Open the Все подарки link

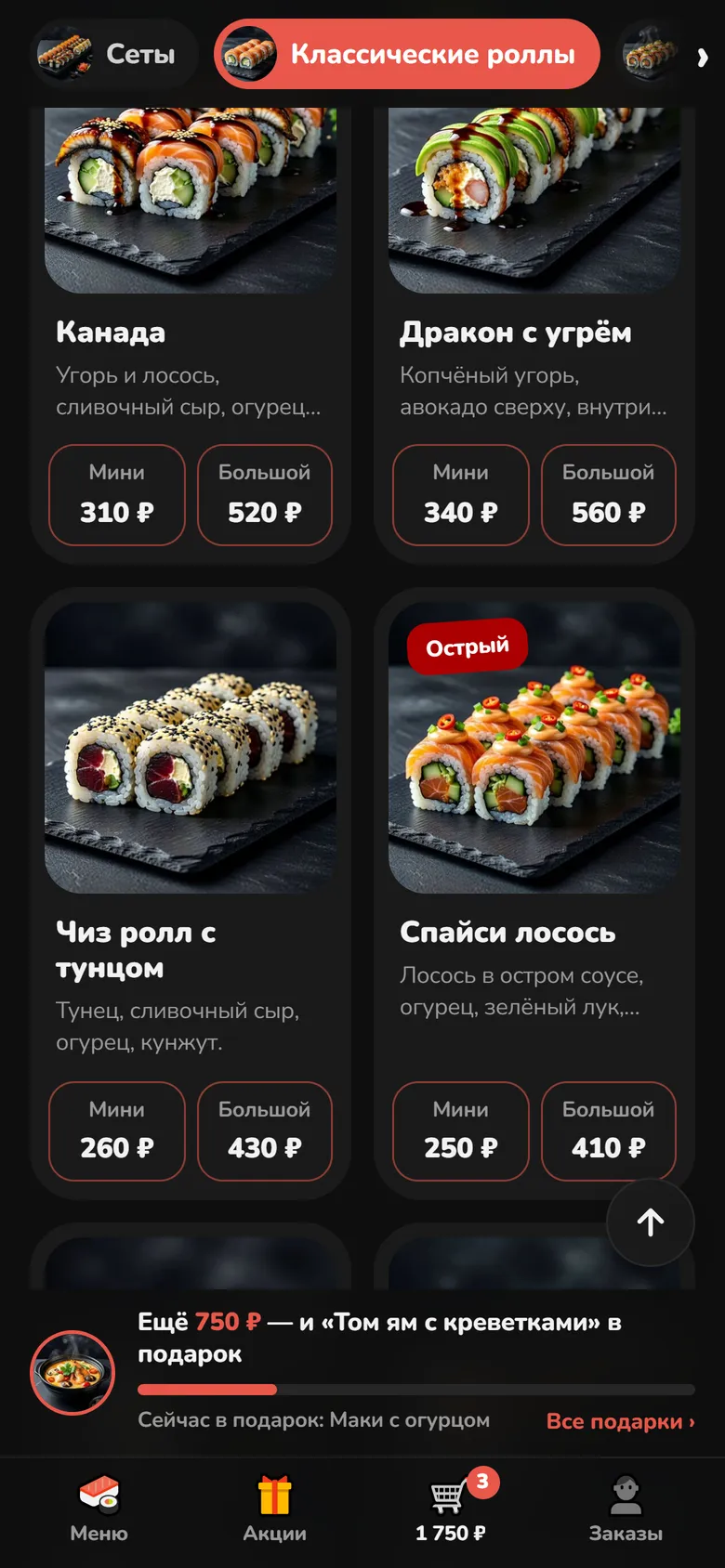tap(621, 1421)
